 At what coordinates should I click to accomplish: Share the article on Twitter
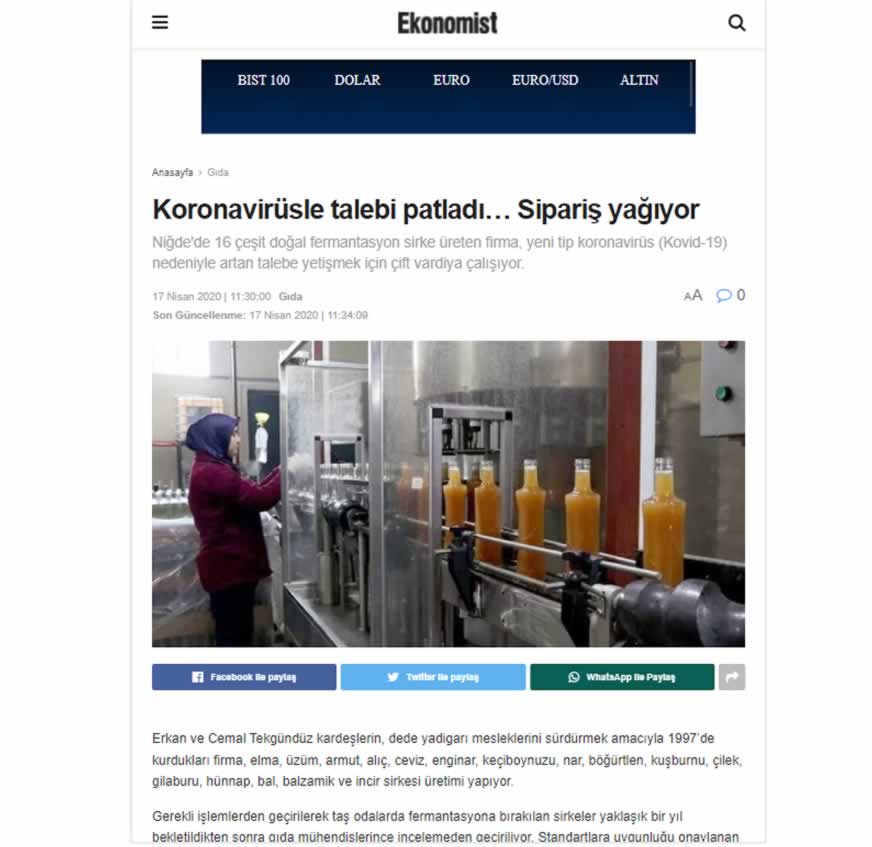(432, 677)
